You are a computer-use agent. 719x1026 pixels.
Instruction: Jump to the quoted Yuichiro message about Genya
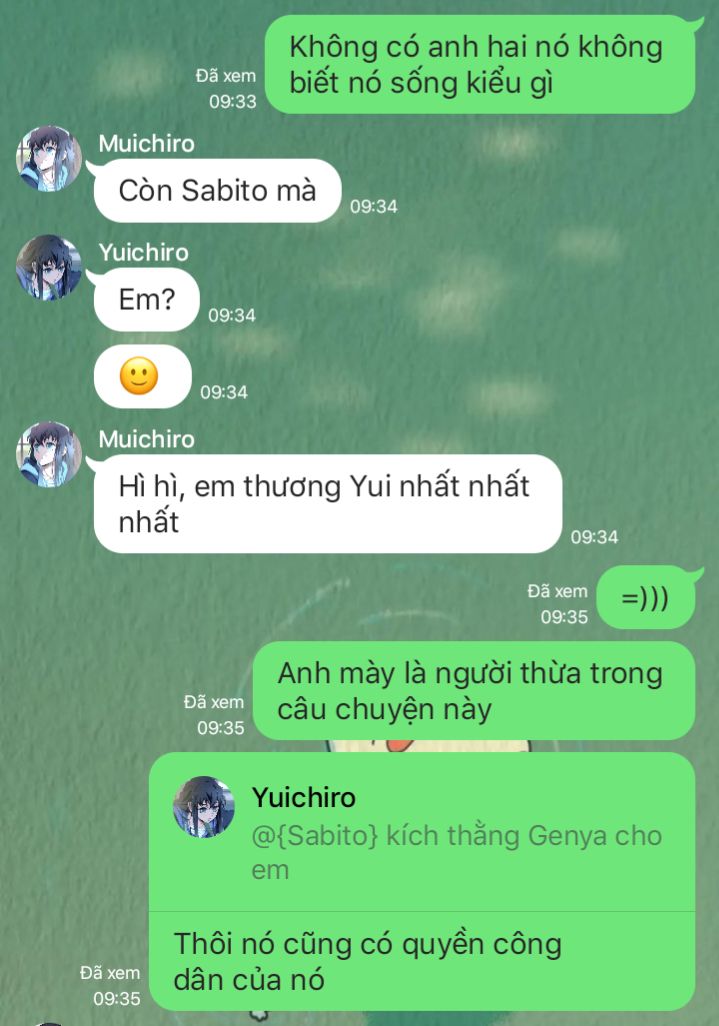[x=420, y=832]
